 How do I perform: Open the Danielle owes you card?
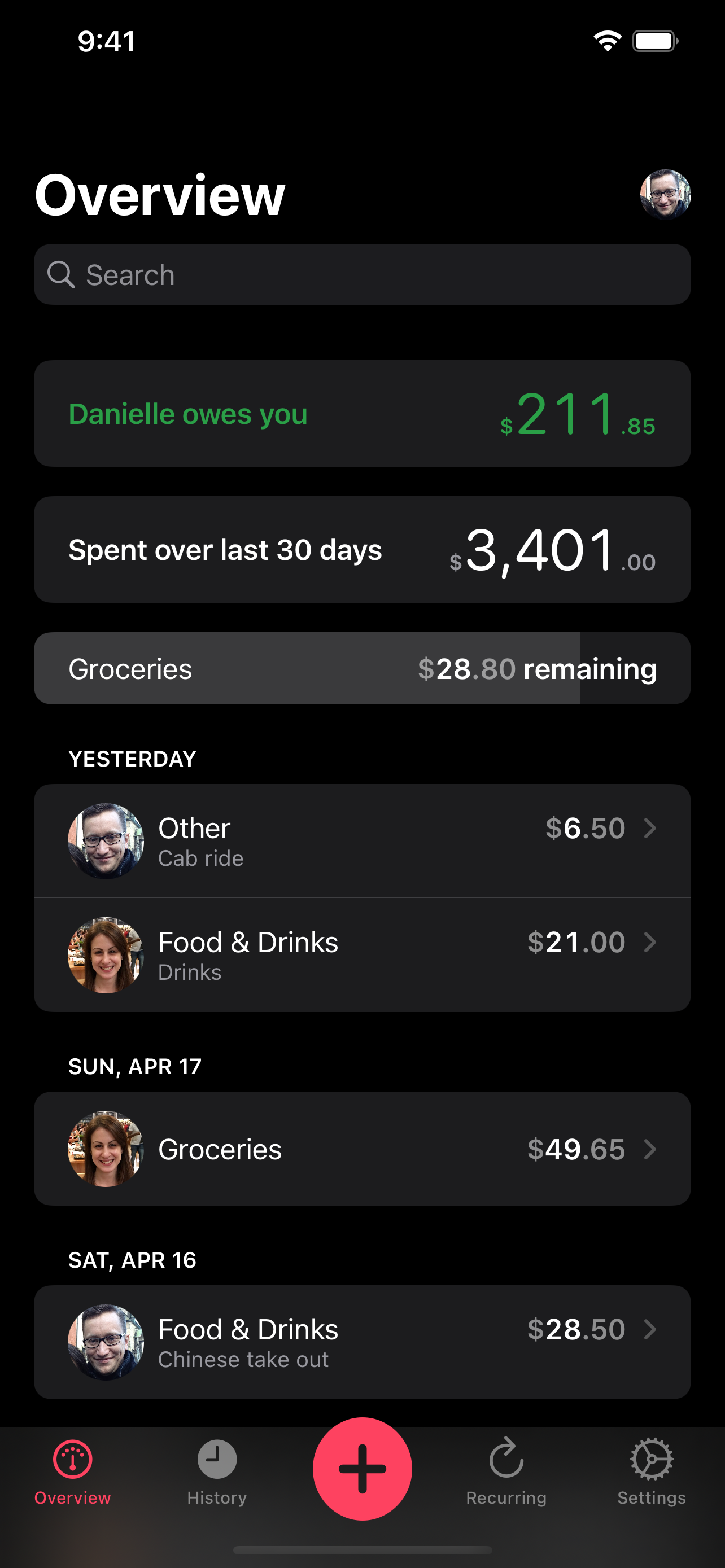click(362, 413)
